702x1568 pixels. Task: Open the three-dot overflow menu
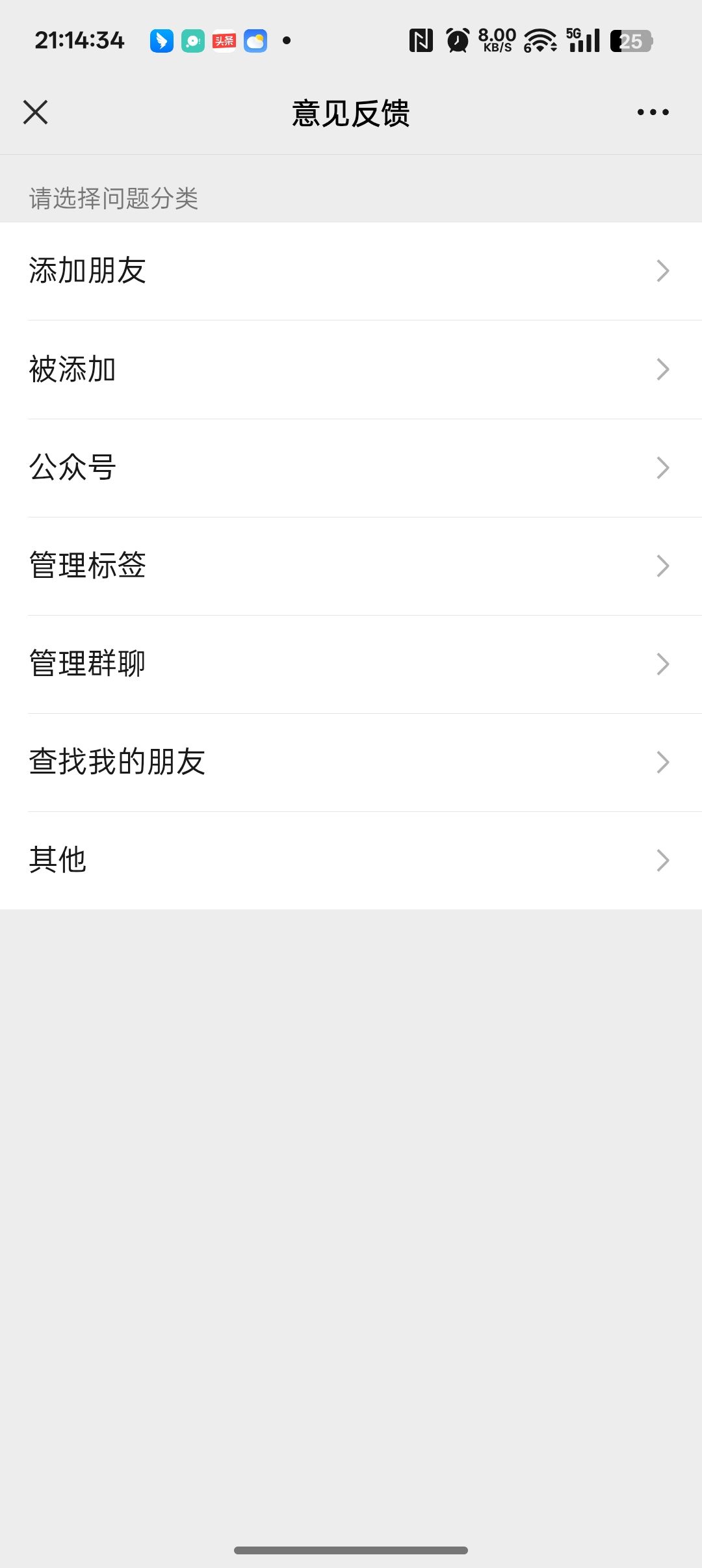pos(653,112)
